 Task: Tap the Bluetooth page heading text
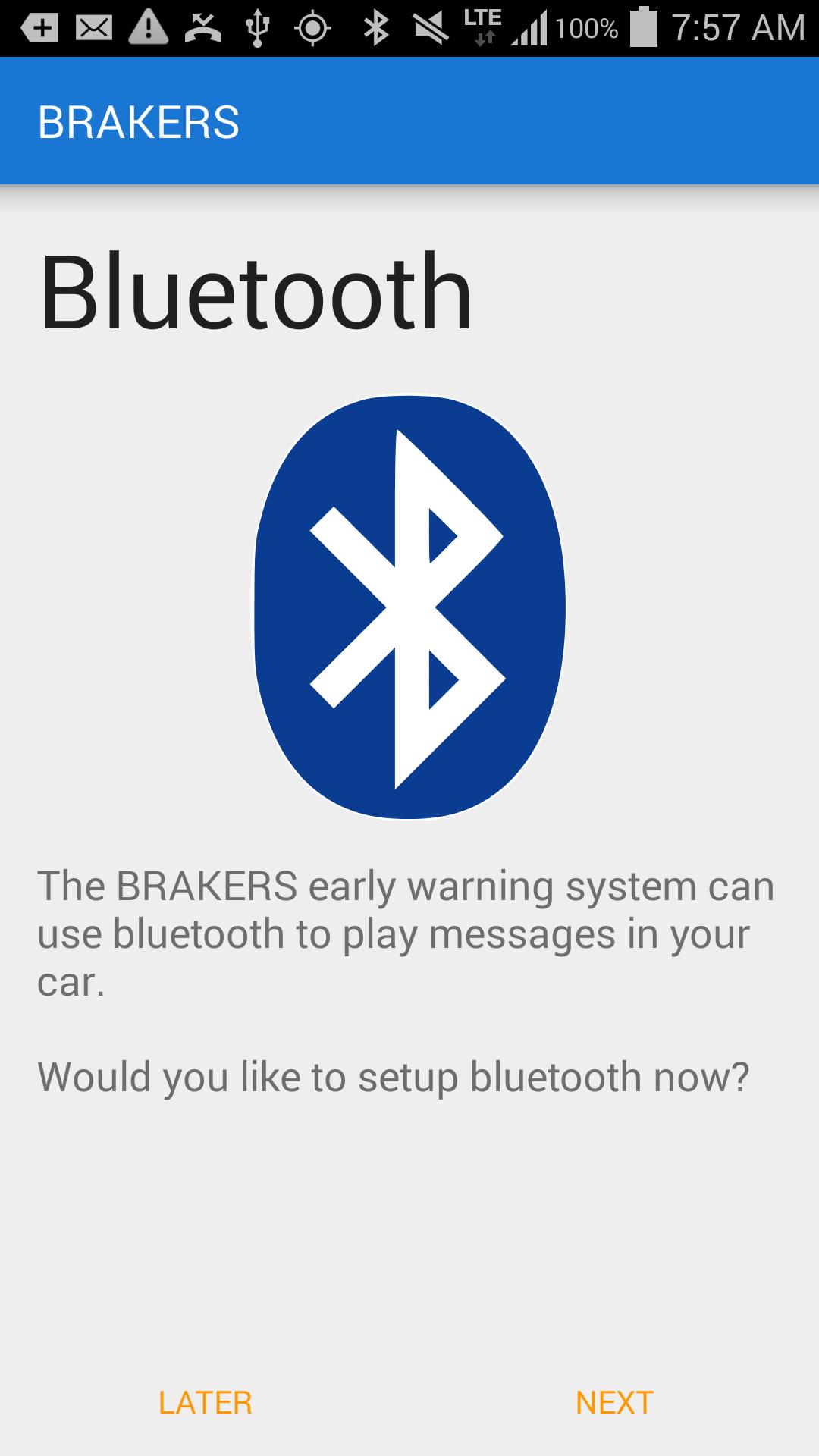tap(258, 292)
